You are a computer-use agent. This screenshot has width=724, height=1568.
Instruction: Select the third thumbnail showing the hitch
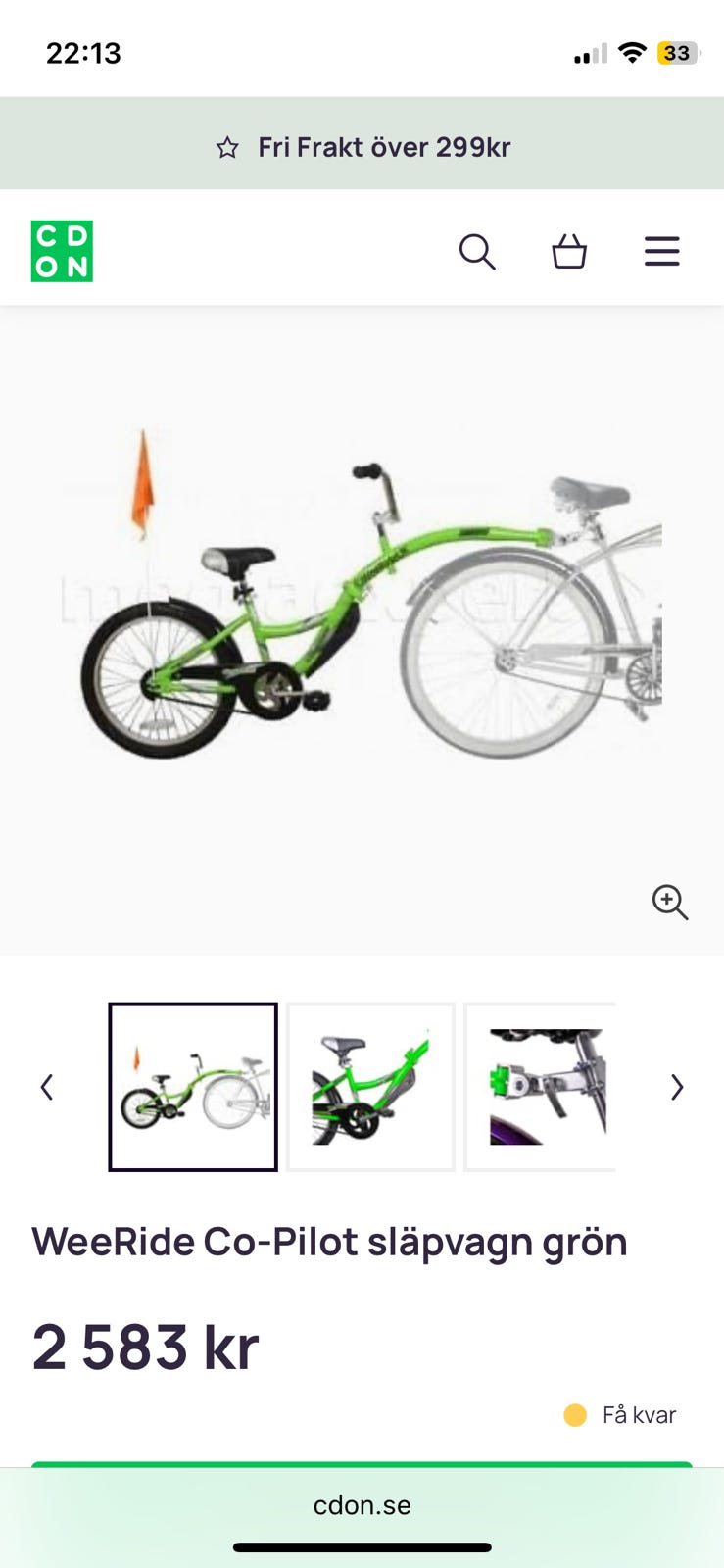coord(541,1087)
